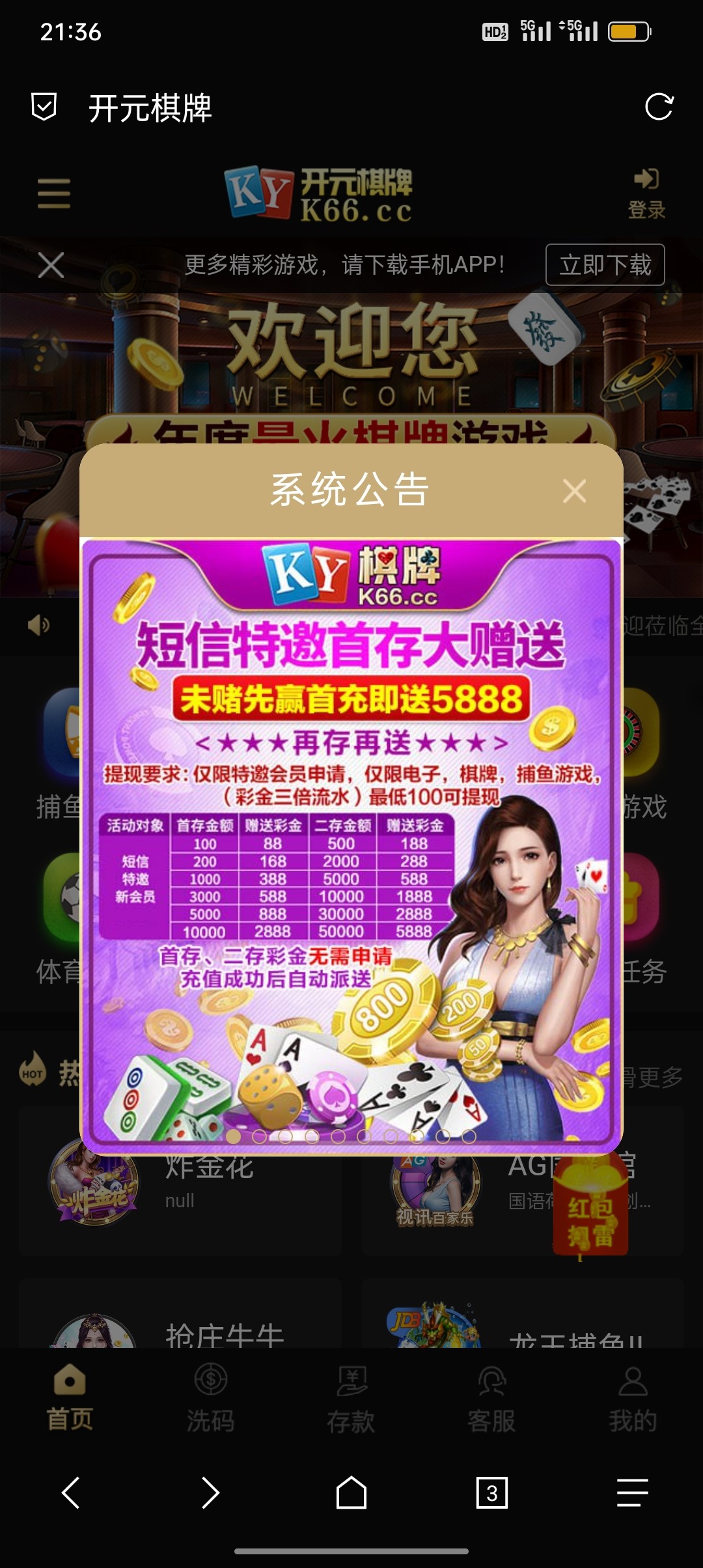Screen dimensions: 703x1568
Task: Switch to the 洗码 tab
Action: (210, 1399)
